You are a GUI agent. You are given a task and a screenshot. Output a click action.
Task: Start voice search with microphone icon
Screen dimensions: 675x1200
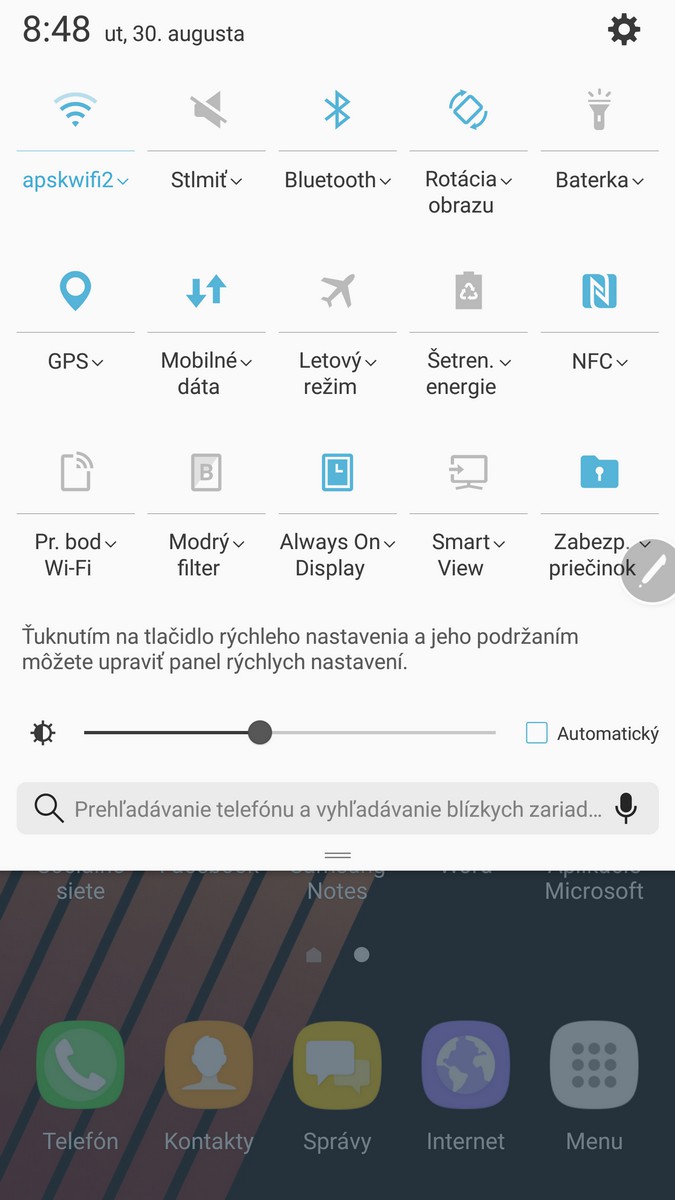pyautogui.click(x=626, y=808)
